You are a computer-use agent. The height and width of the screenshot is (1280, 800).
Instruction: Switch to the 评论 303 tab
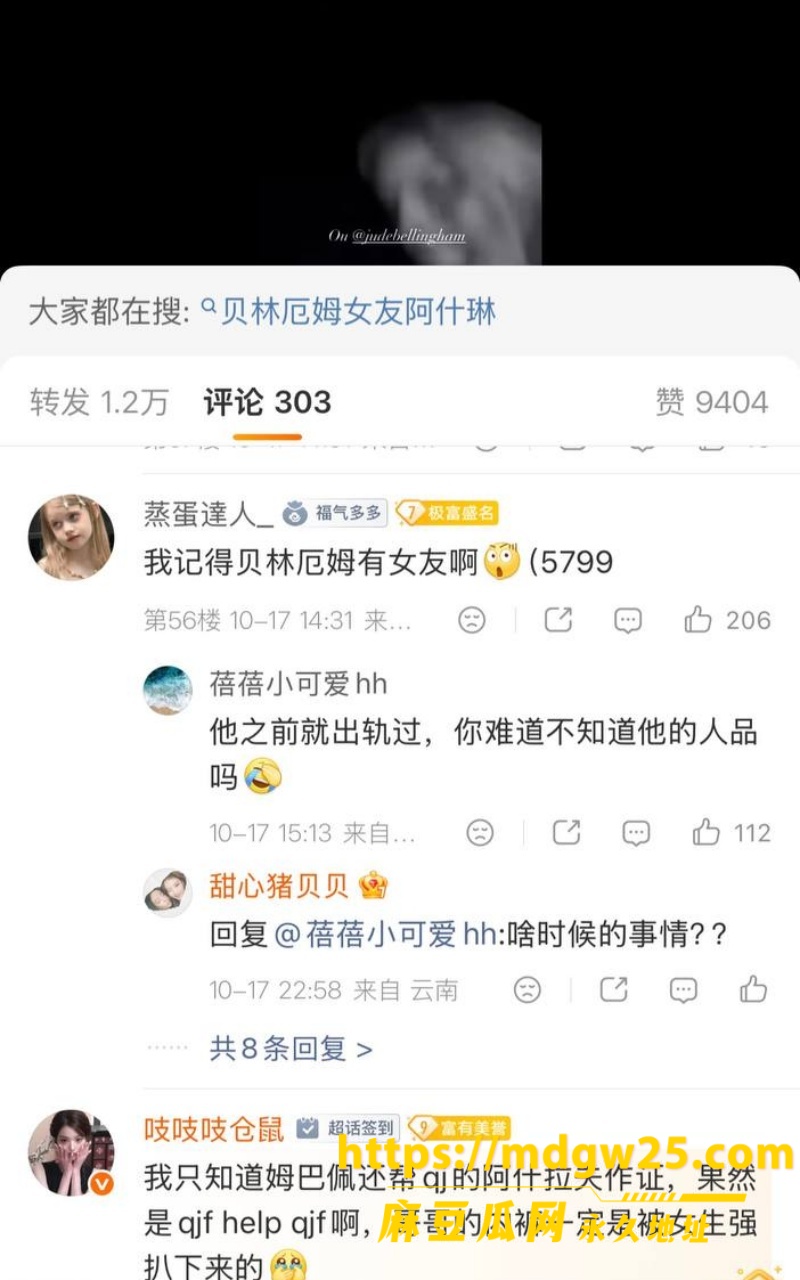[267, 402]
